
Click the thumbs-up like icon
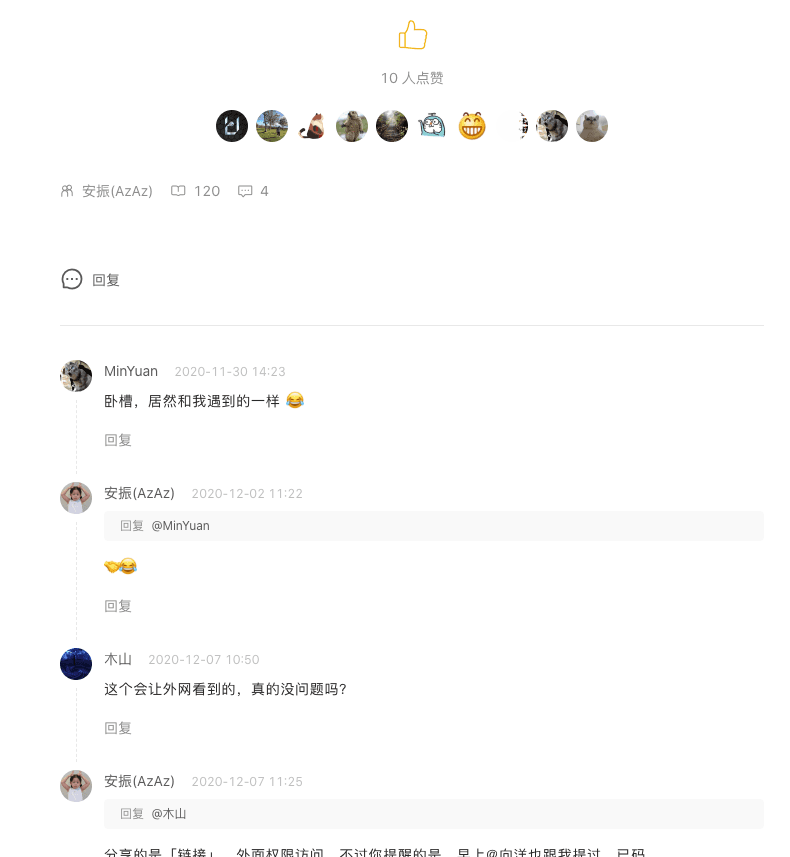412,34
